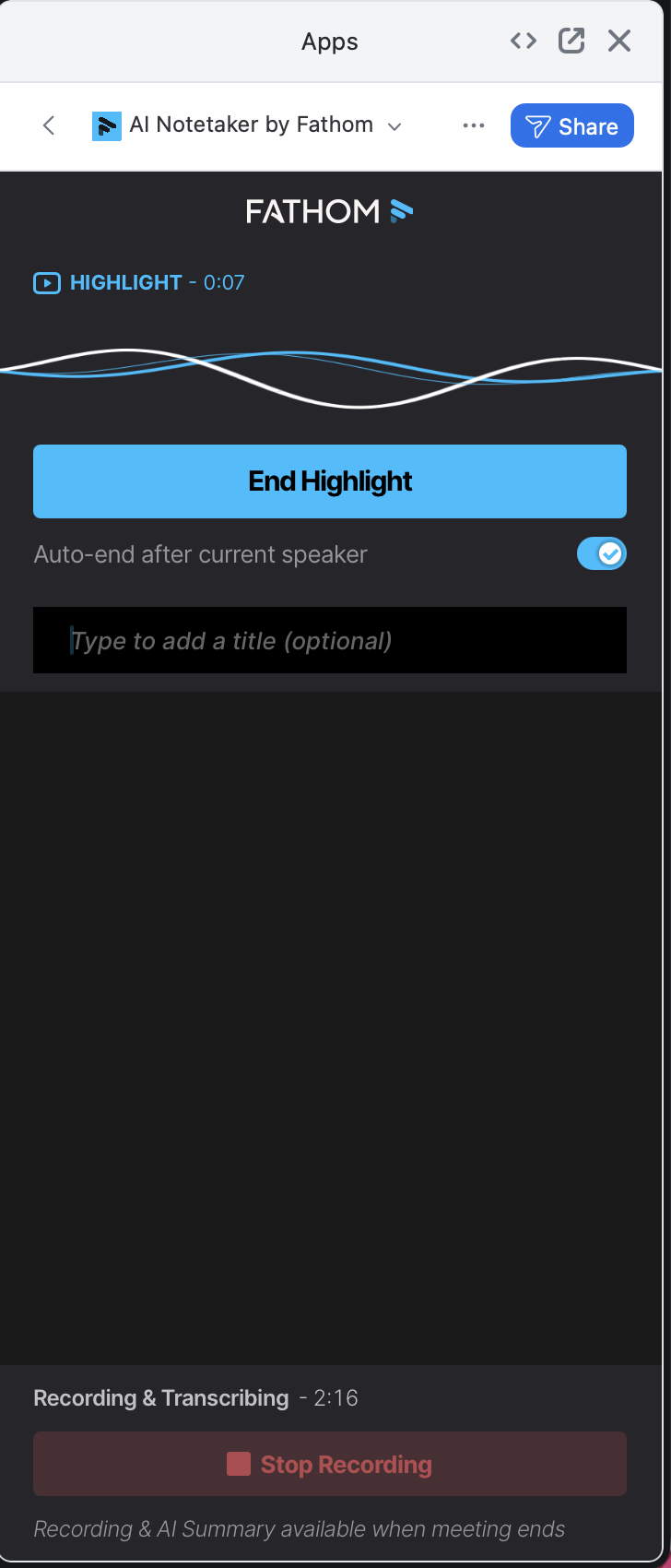The image size is (671, 1568).
Task: Tap the Share button
Action: coord(571,126)
